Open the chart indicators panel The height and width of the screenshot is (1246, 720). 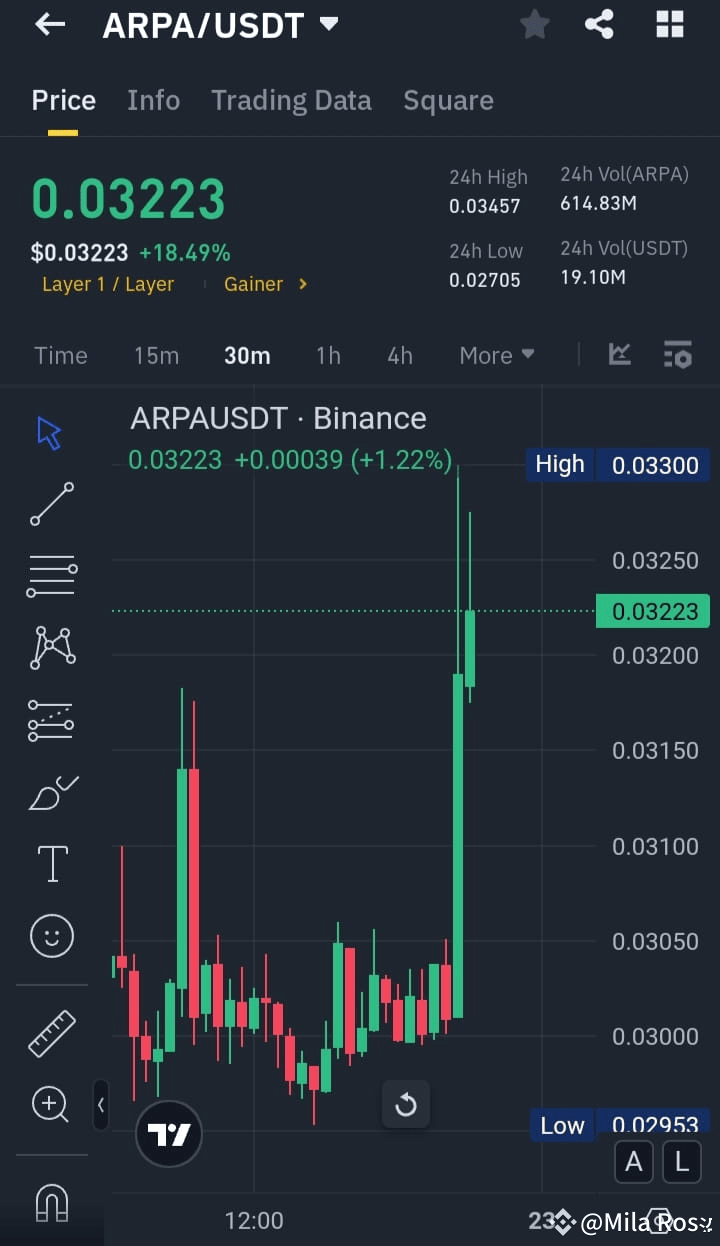pos(619,354)
